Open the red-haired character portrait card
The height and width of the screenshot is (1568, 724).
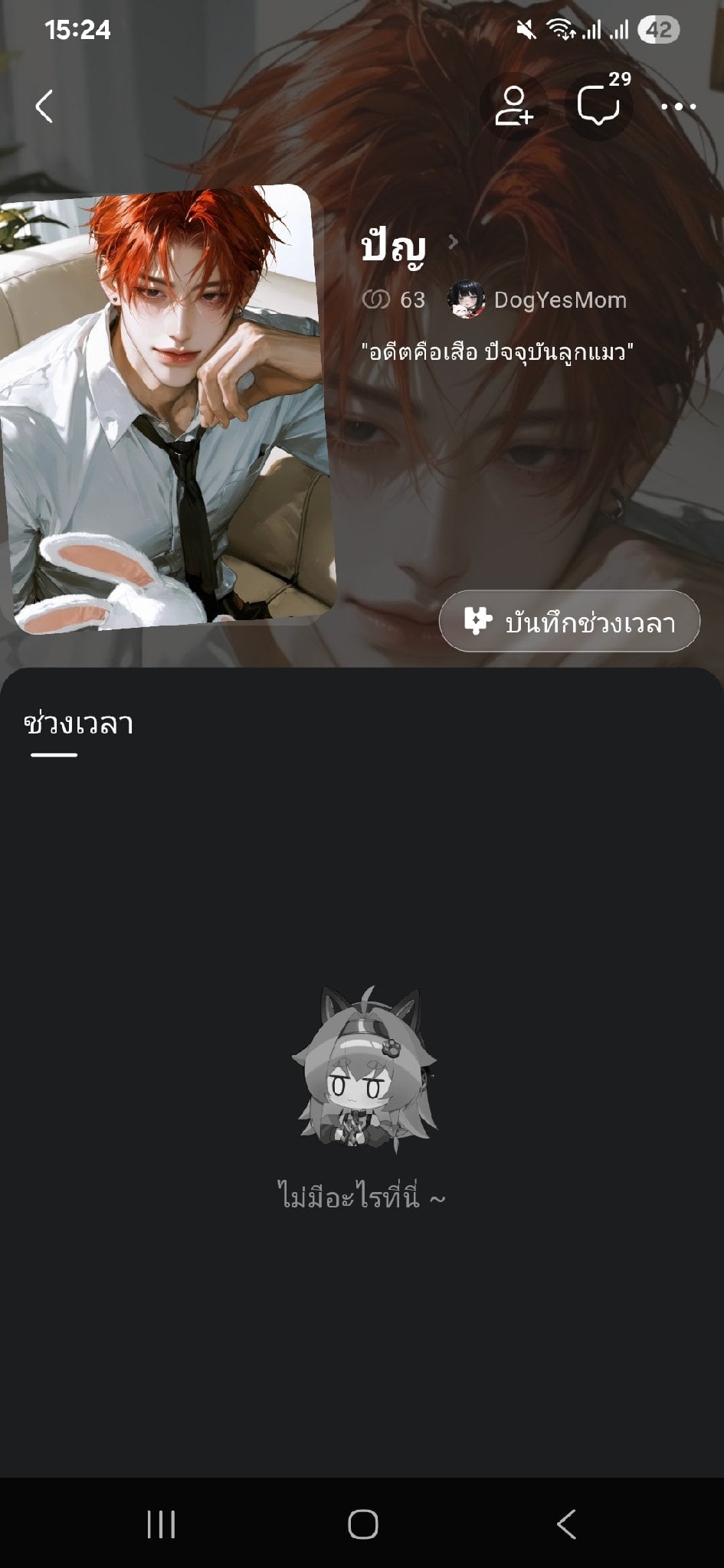click(169, 410)
